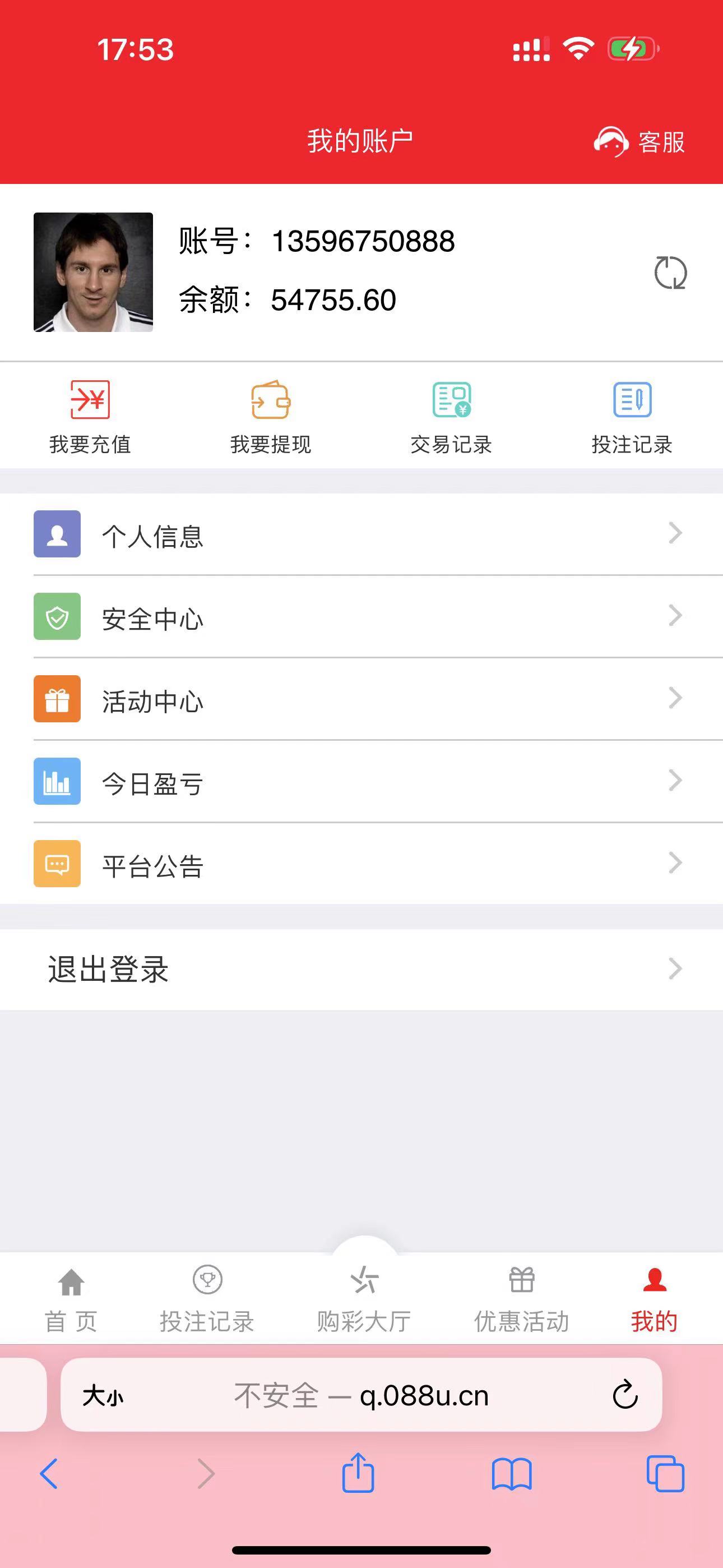Open 个人信息 personal info
This screenshot has width=723, height=1568.
(x=361, y=534)
